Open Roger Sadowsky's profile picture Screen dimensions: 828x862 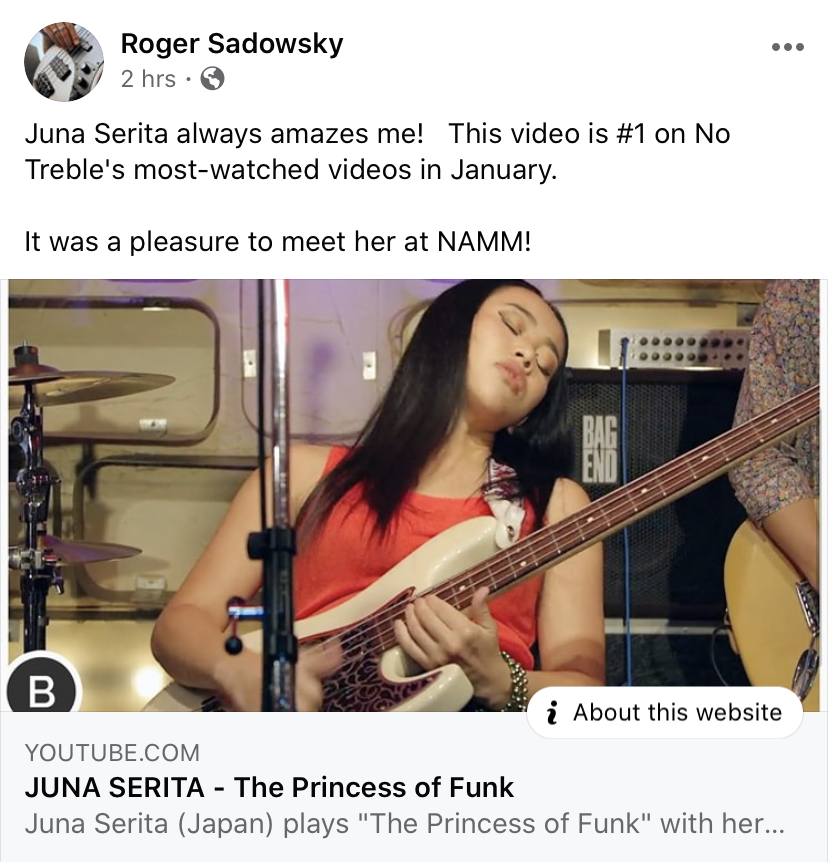tap(64, 61)
